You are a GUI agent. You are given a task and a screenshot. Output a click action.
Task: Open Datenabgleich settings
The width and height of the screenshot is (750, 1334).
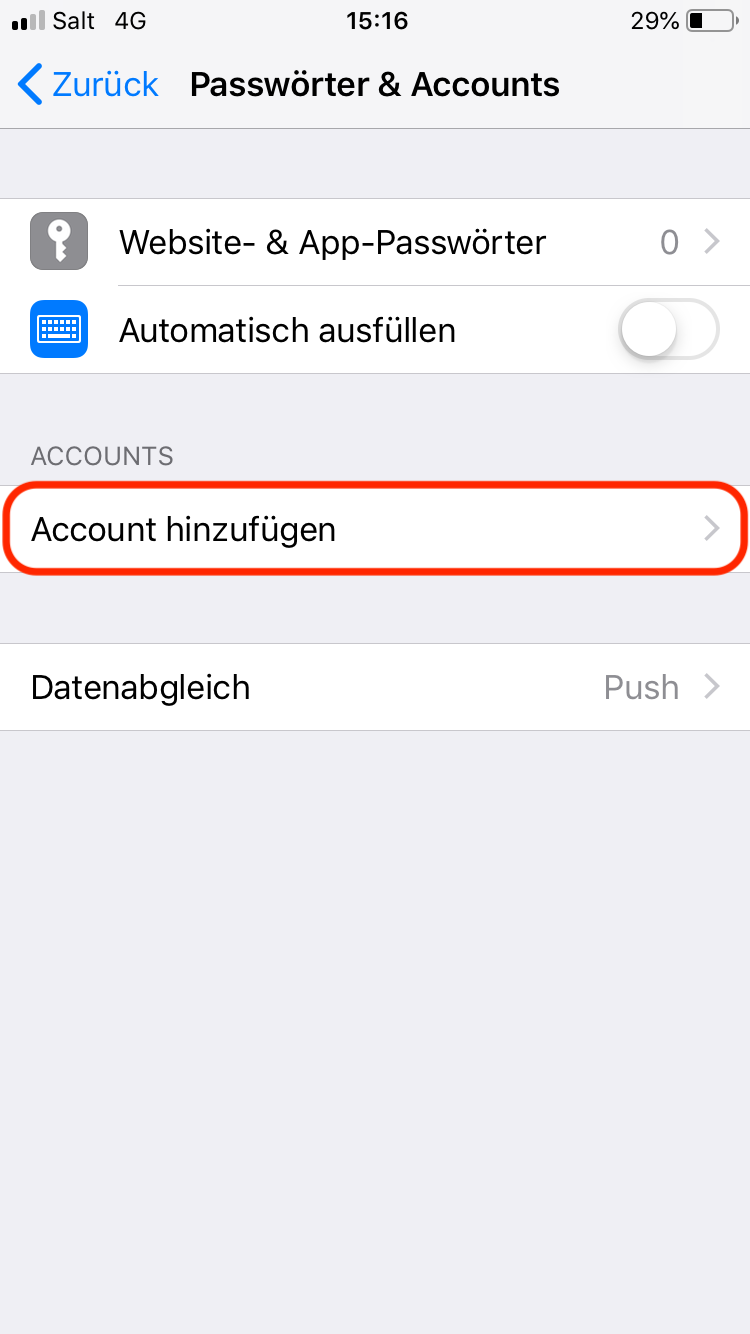click(x=375, y=687)
